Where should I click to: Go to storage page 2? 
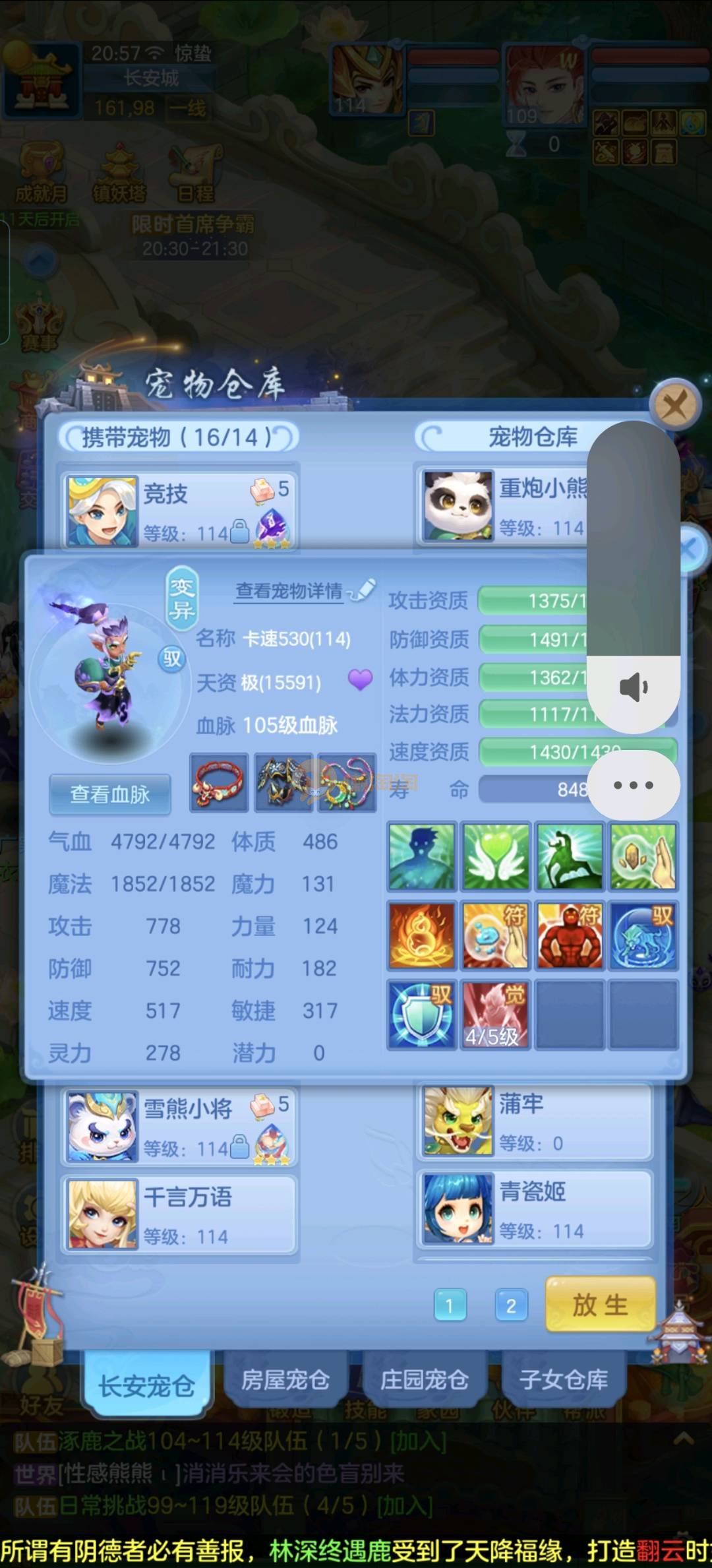point(511,1305)
